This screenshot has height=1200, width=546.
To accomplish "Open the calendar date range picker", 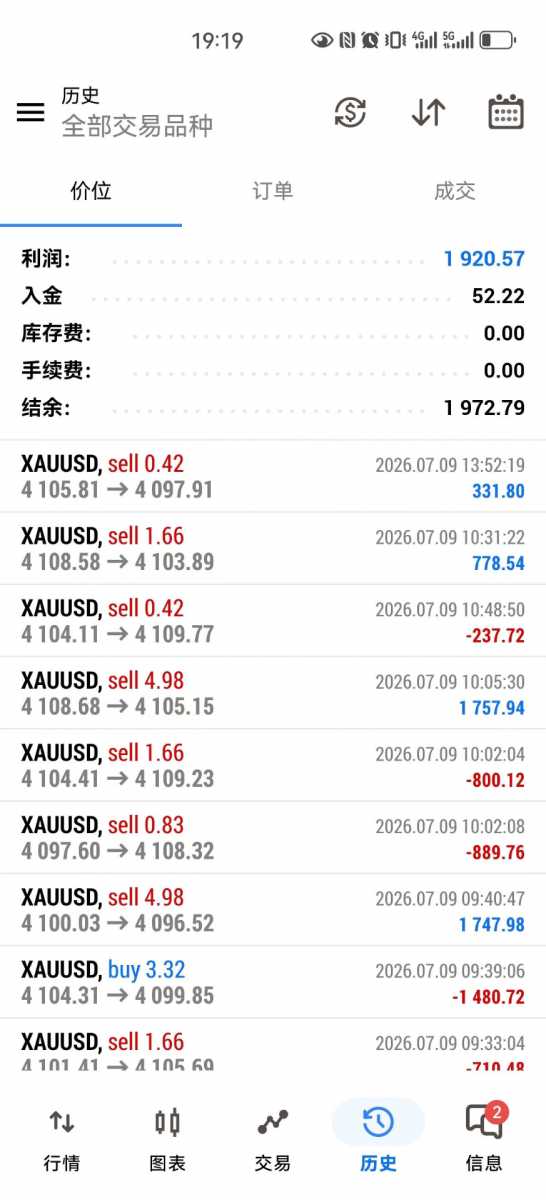I will 506,112.
